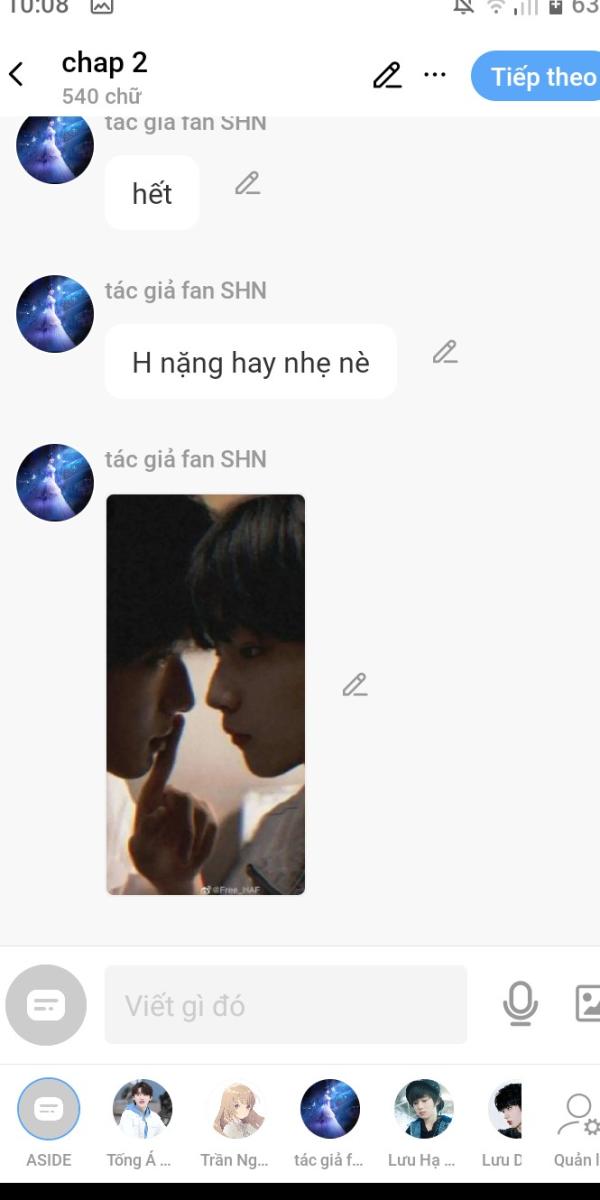Focus the "Viết gì đó" text field
Screen dimensions: 600x1200
286,1005
